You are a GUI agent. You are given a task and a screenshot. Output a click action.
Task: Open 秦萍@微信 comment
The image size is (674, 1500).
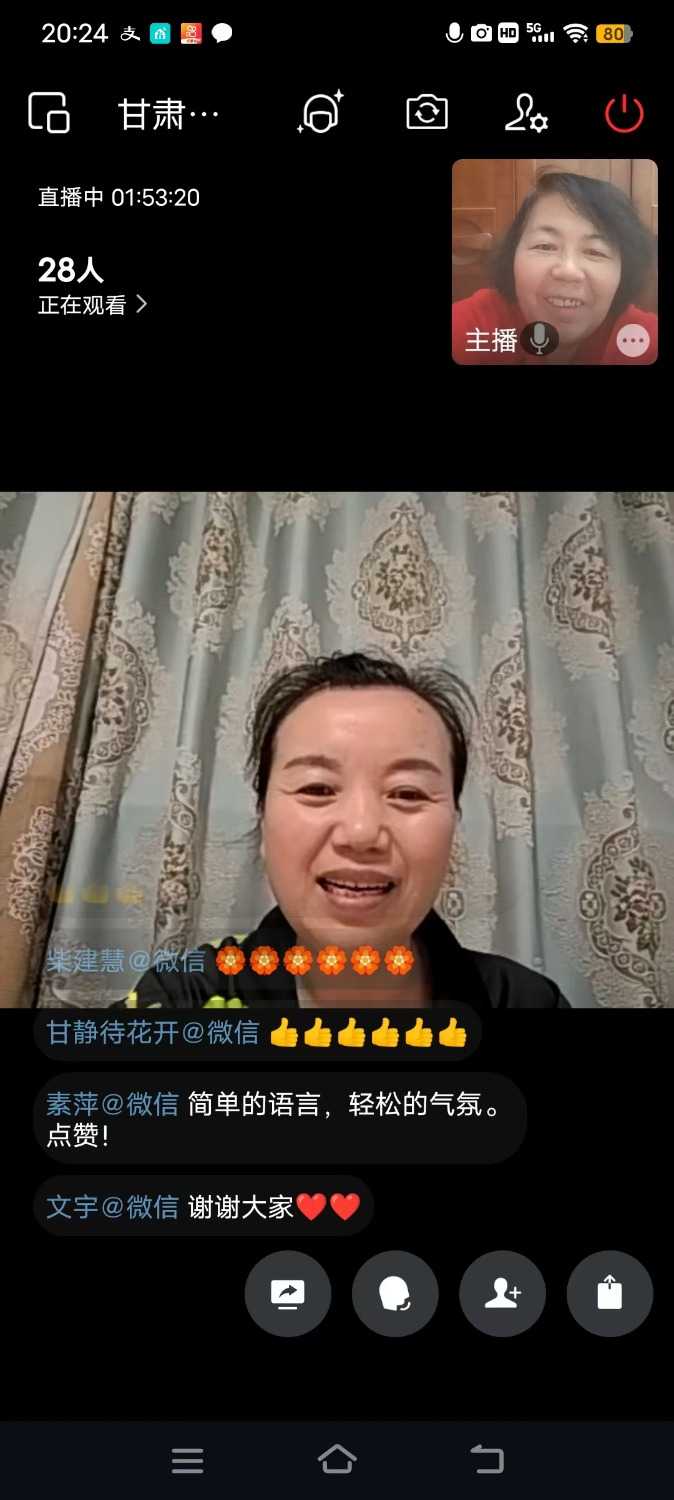pyautogui.click(x=279, y=1118)
